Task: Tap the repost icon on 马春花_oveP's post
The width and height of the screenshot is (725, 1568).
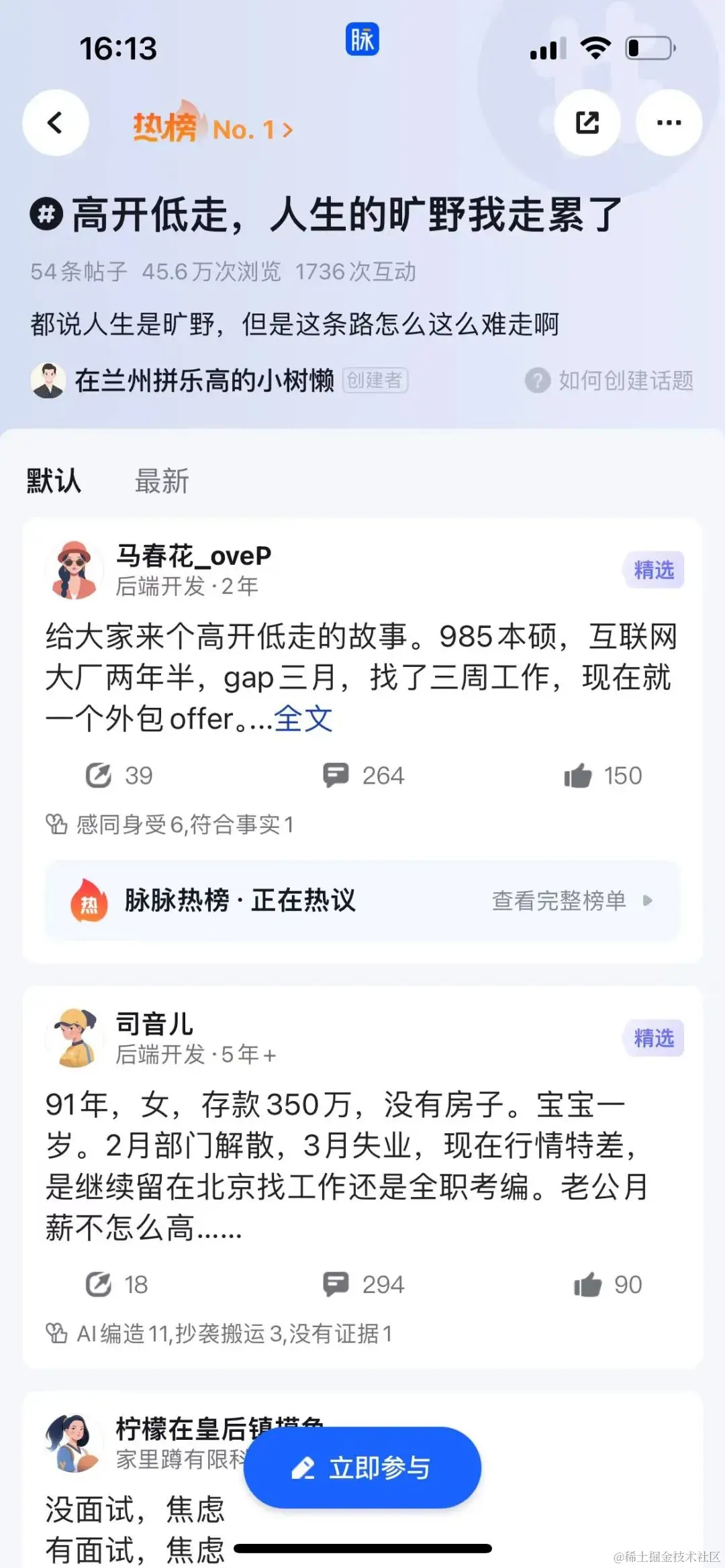Action: click(x=99, y=776)
